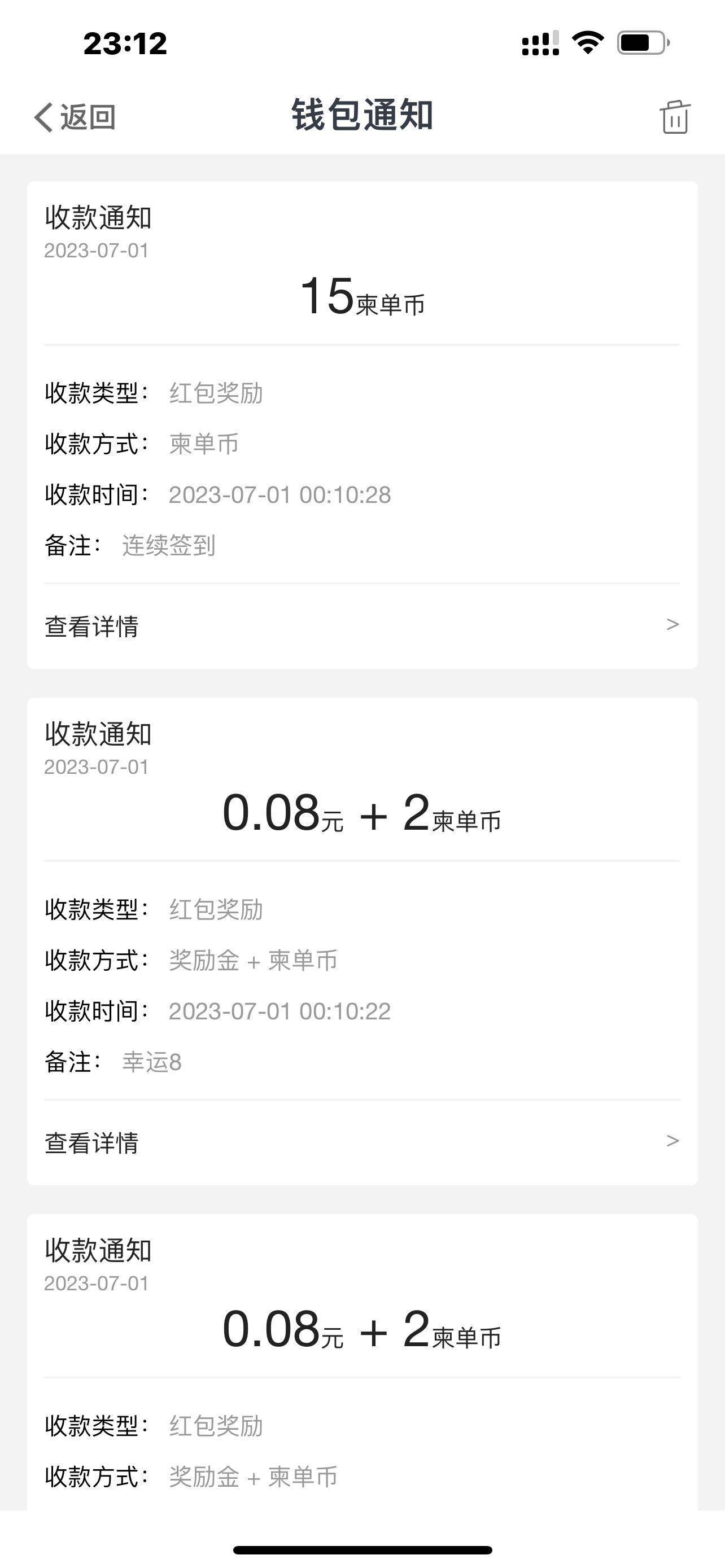Open 查看详情 for the 连续签到 notification
This screenshot has width=725, height=1568.
362,626
